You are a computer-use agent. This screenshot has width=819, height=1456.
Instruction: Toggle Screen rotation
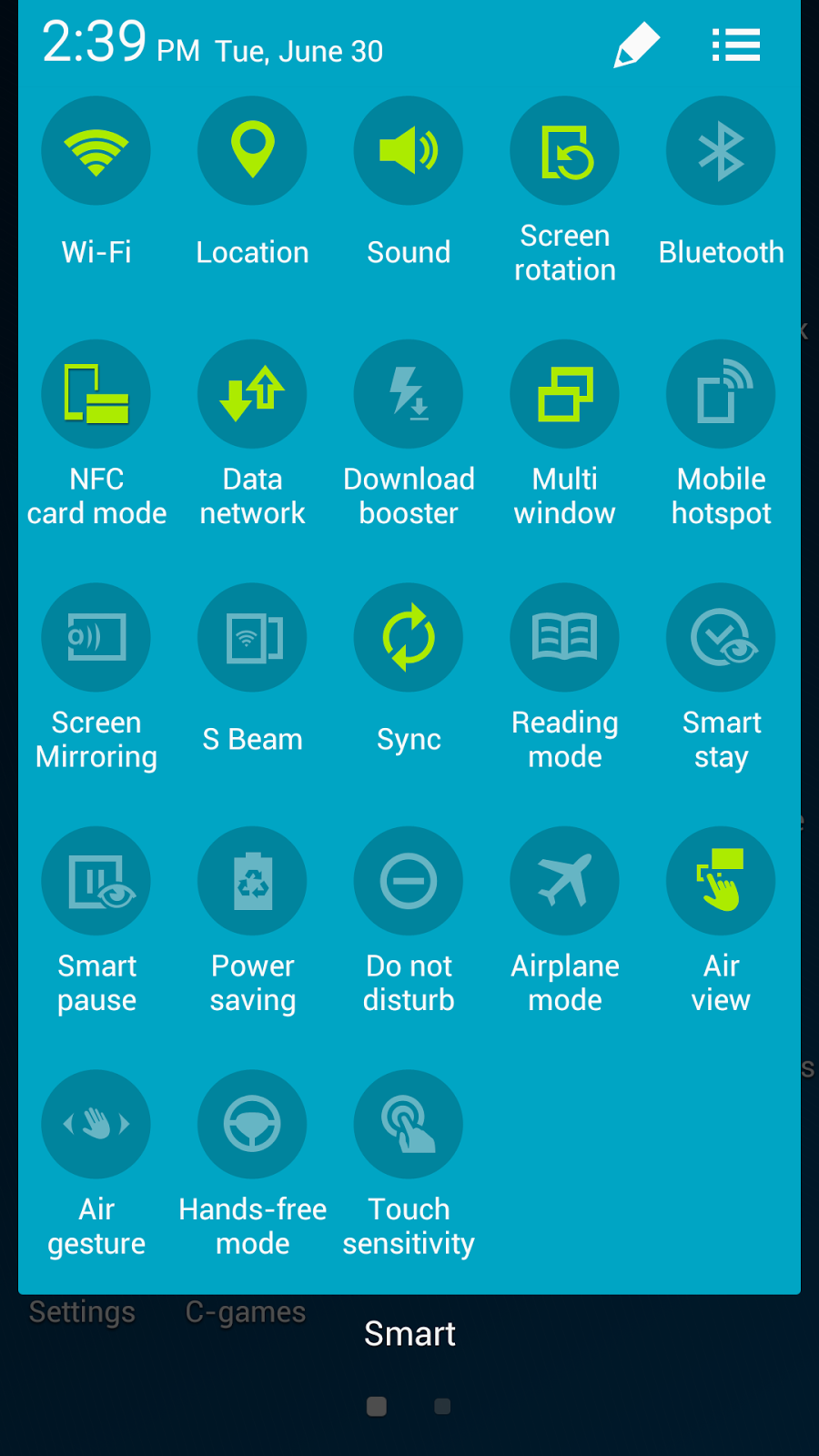tap(565, 151)
